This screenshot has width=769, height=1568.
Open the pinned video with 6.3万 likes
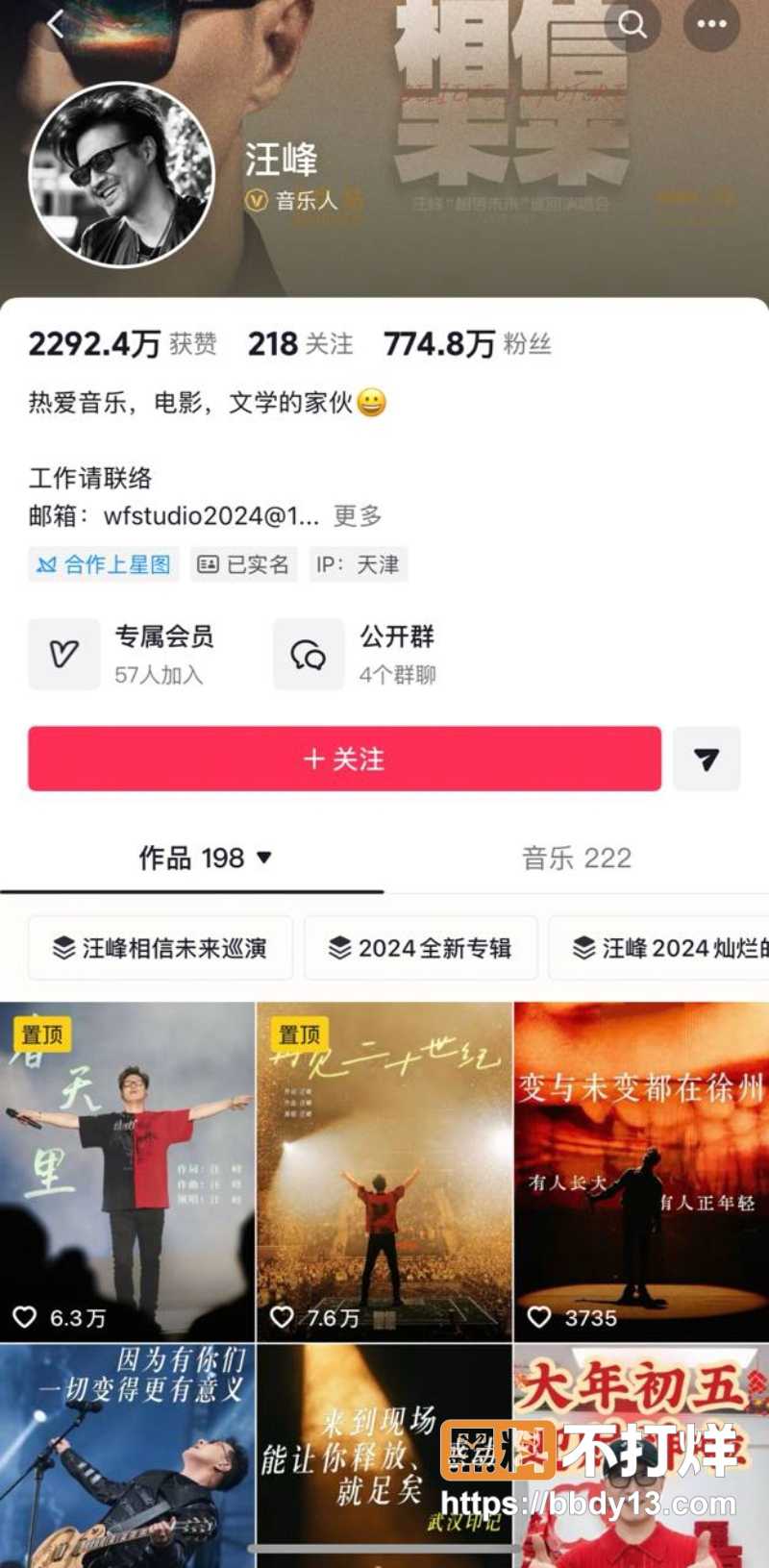point(127,1171)
